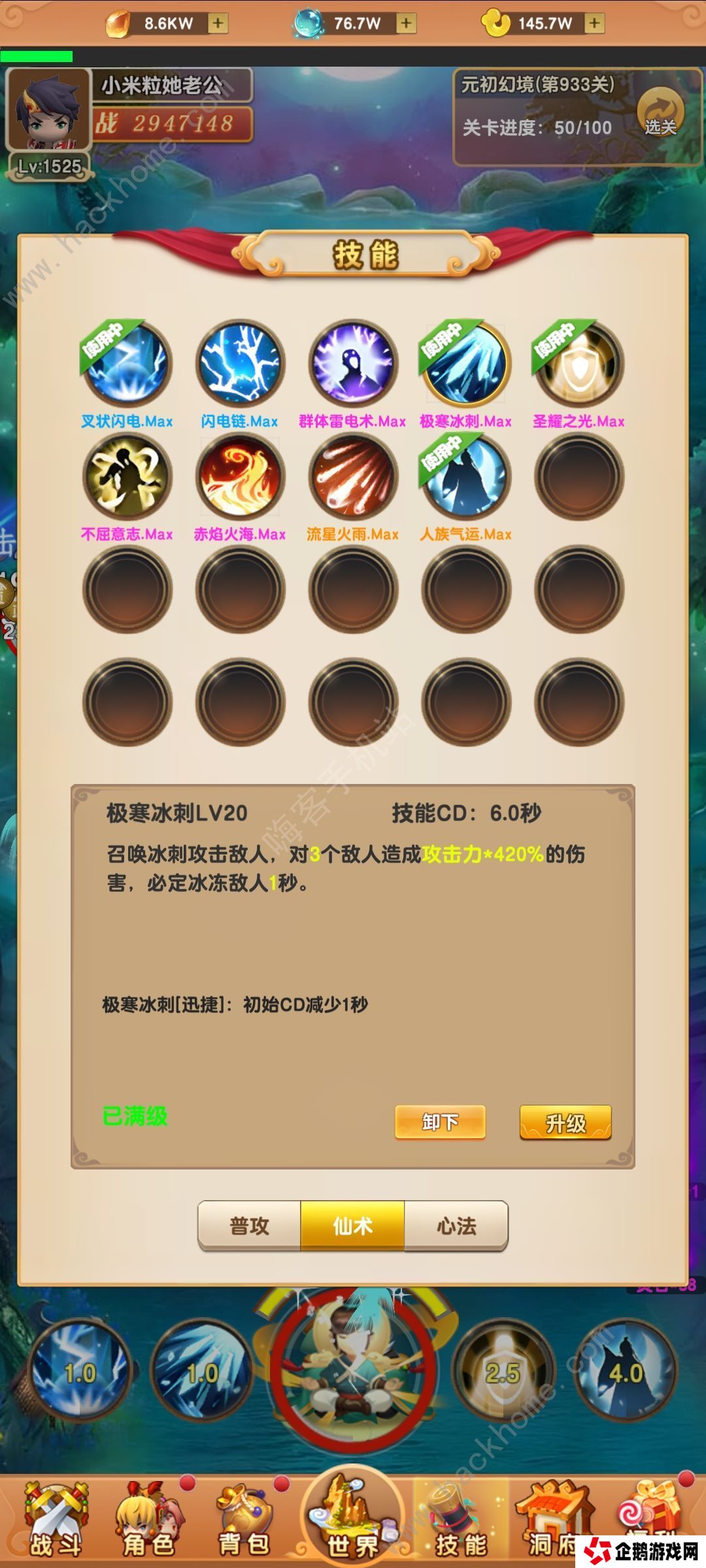Open the 战斗 battle tab
Image resolution: width=706 pixels, height=1568 pixels.
(x=56, y=1520)
